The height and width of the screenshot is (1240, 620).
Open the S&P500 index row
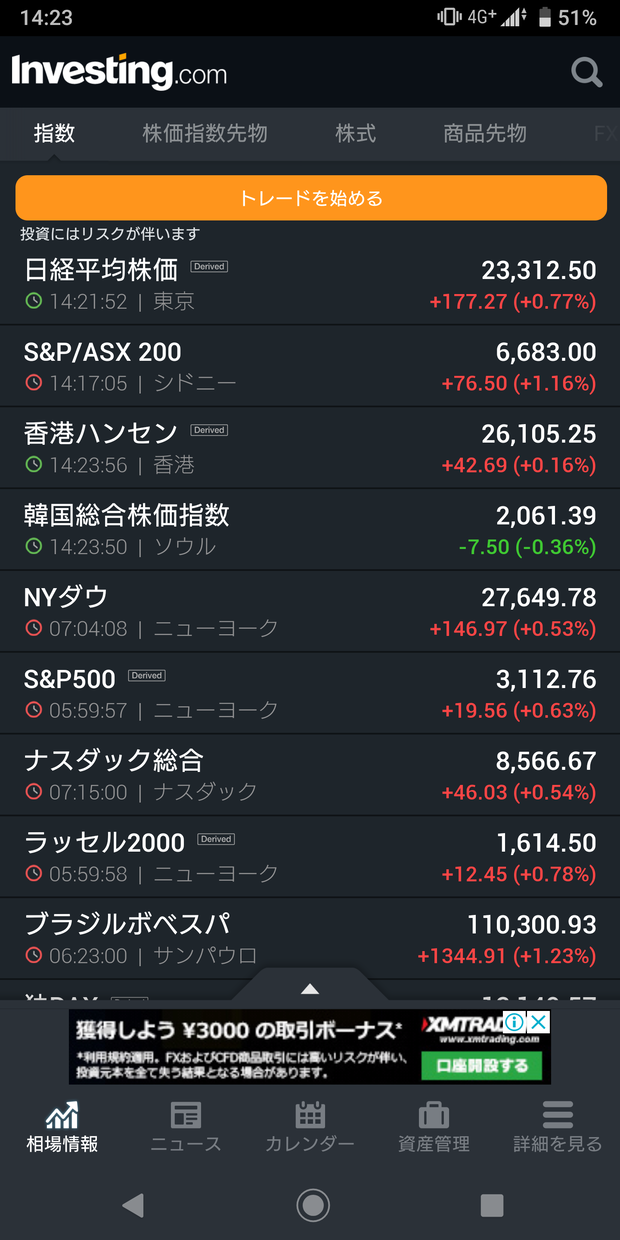pos(310,694)
